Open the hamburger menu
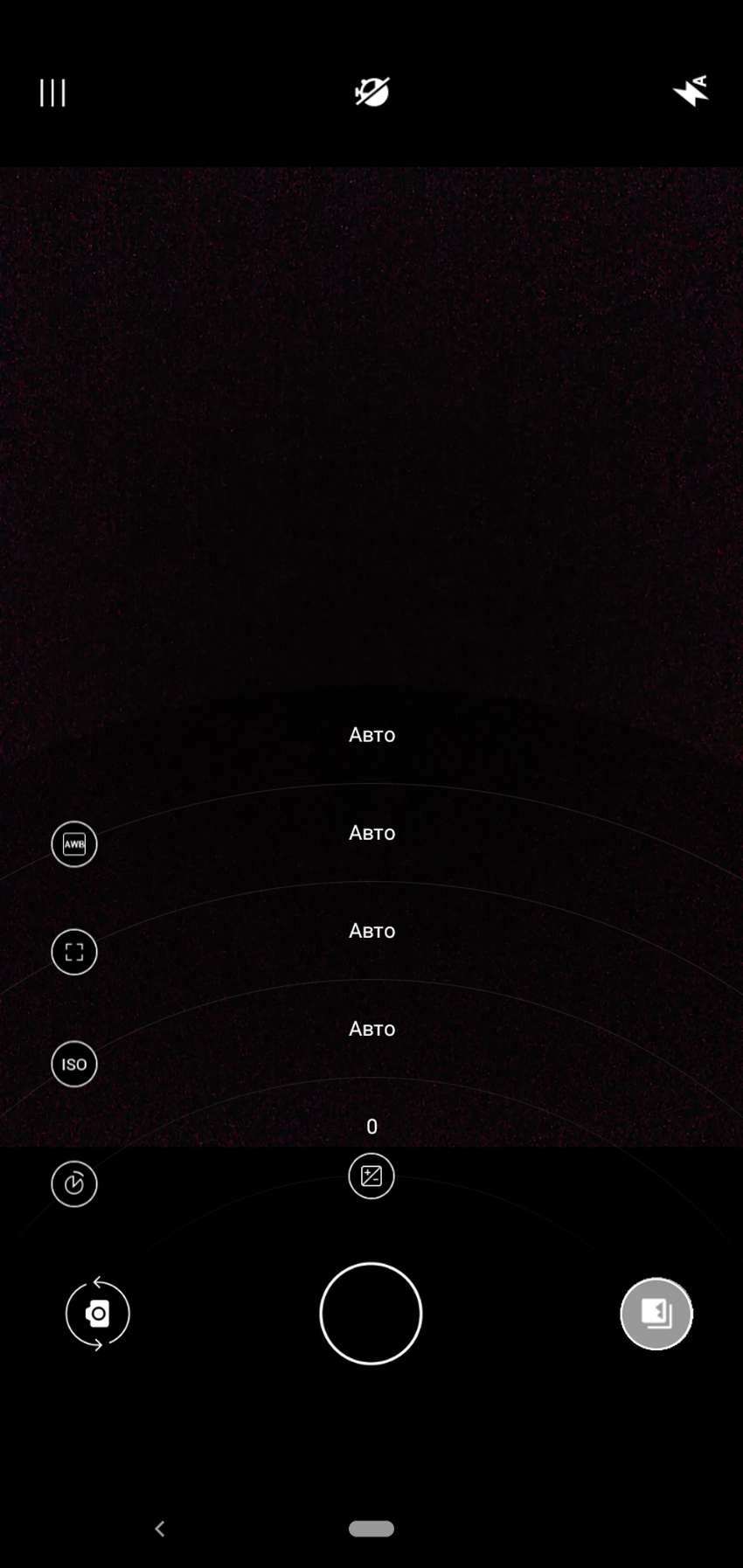This screenshot has height=1568, width=743. pos(52,93)
